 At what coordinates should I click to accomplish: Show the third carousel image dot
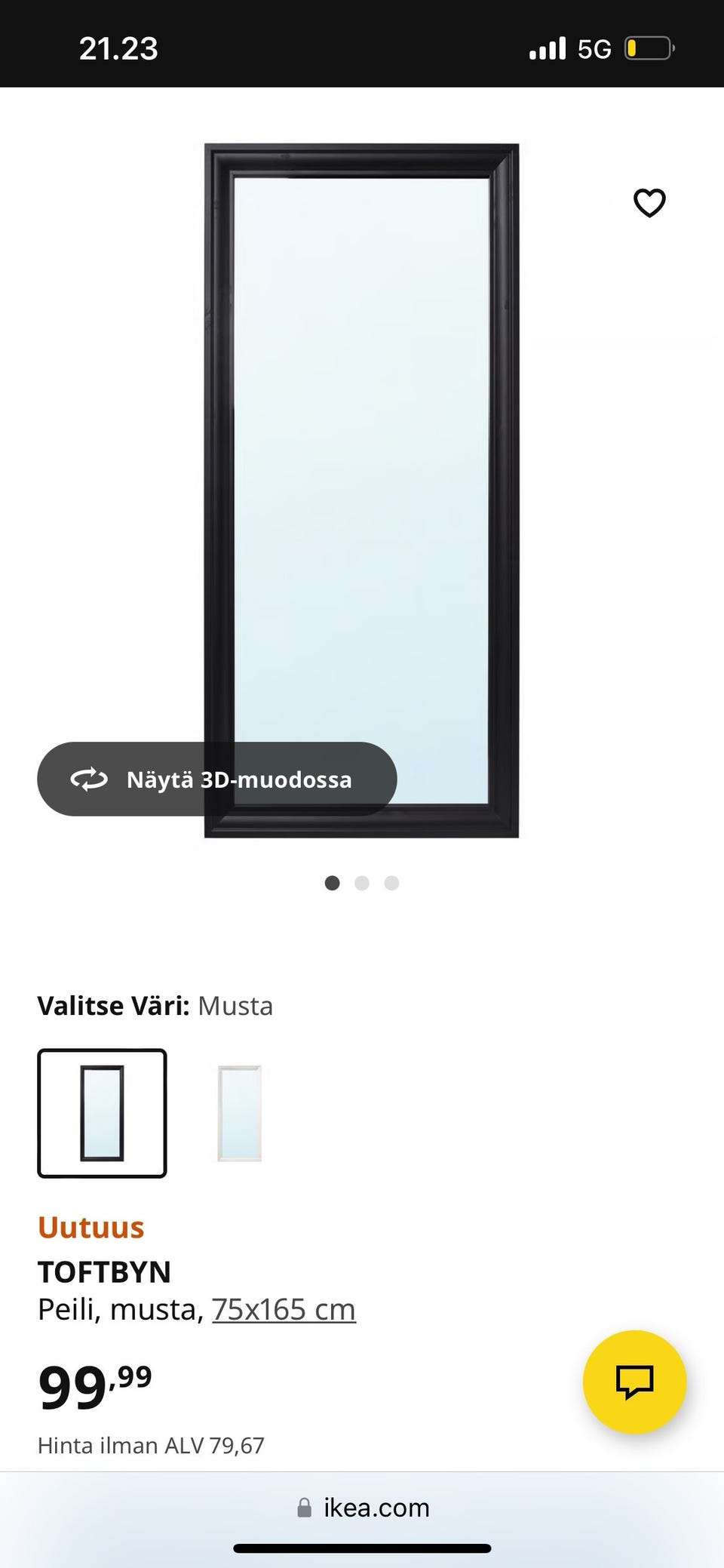click(x=391, y=883)
